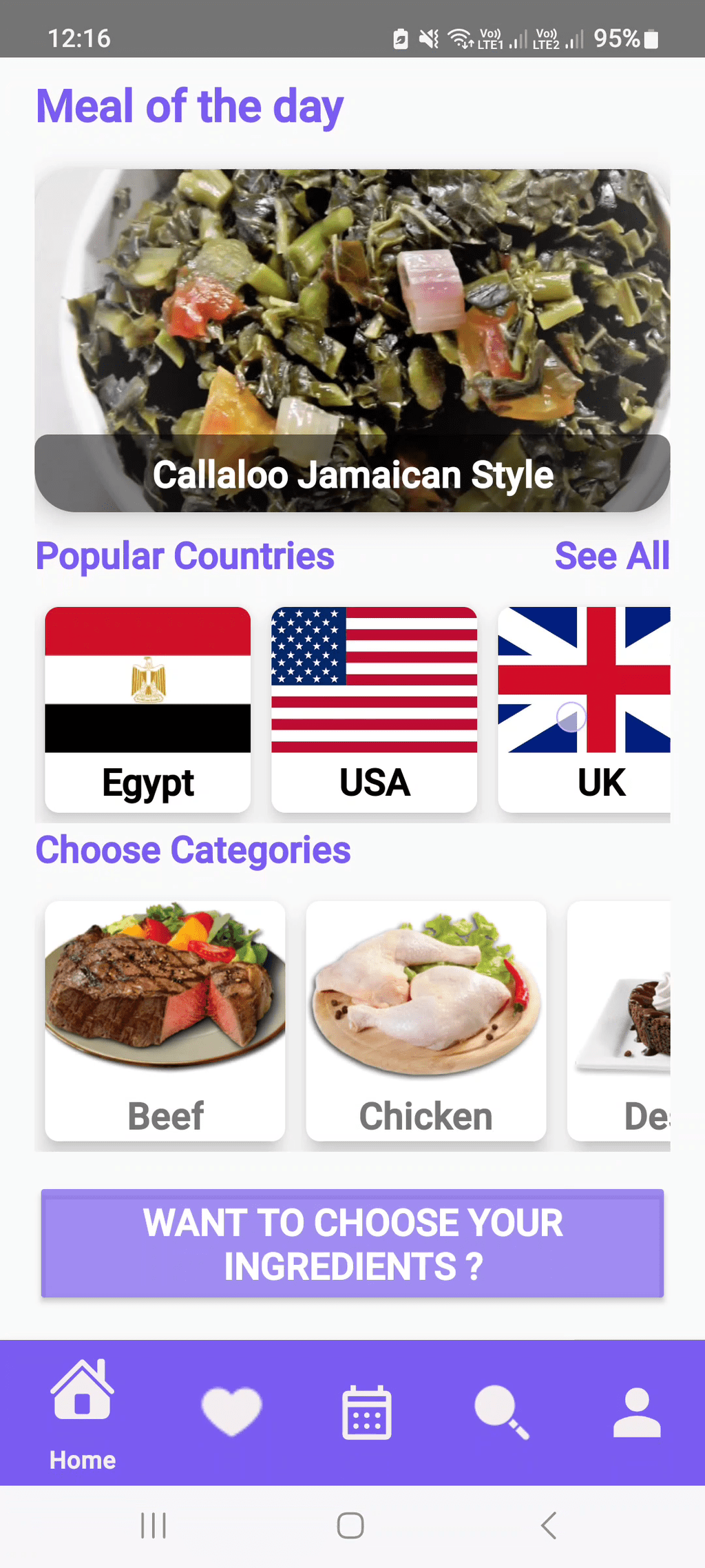Open the calendar meal plan tab
The image size is (705, 1568).
coord(366,1412)
